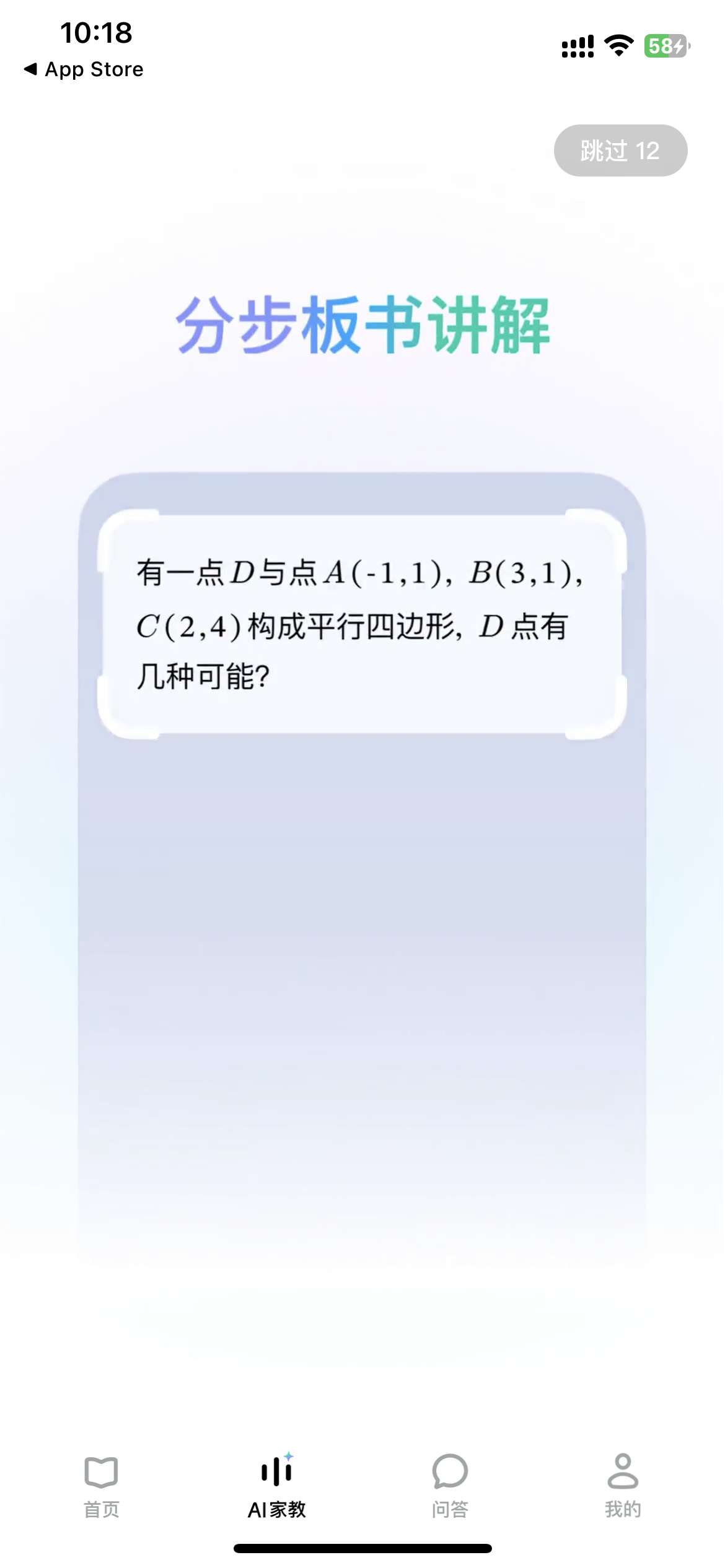Skip the intro with 跳过 button

(x=620, y=150)
